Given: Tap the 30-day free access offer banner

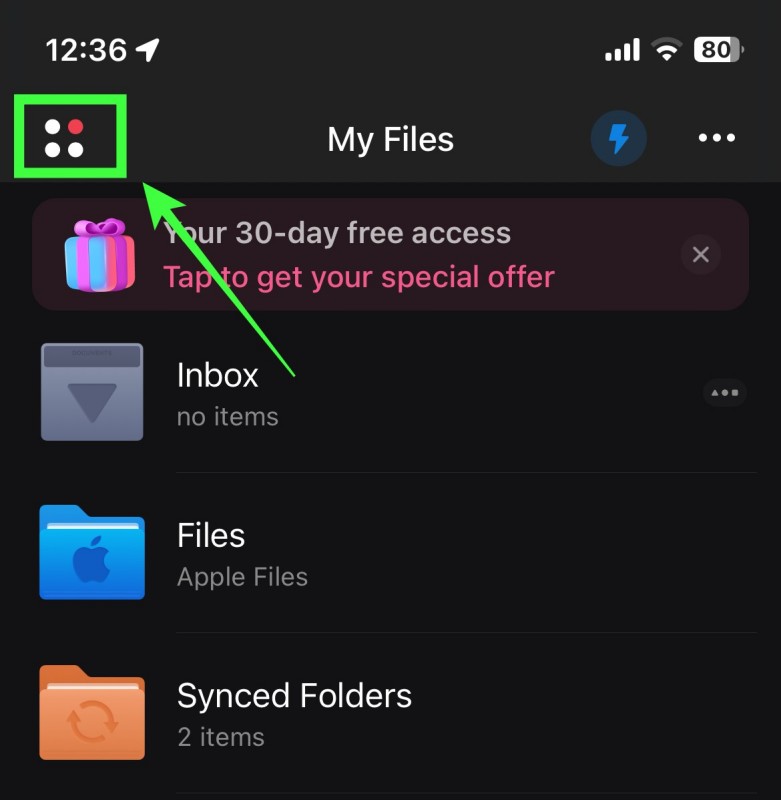Looking at the screenshot, I should click(360, 255).
